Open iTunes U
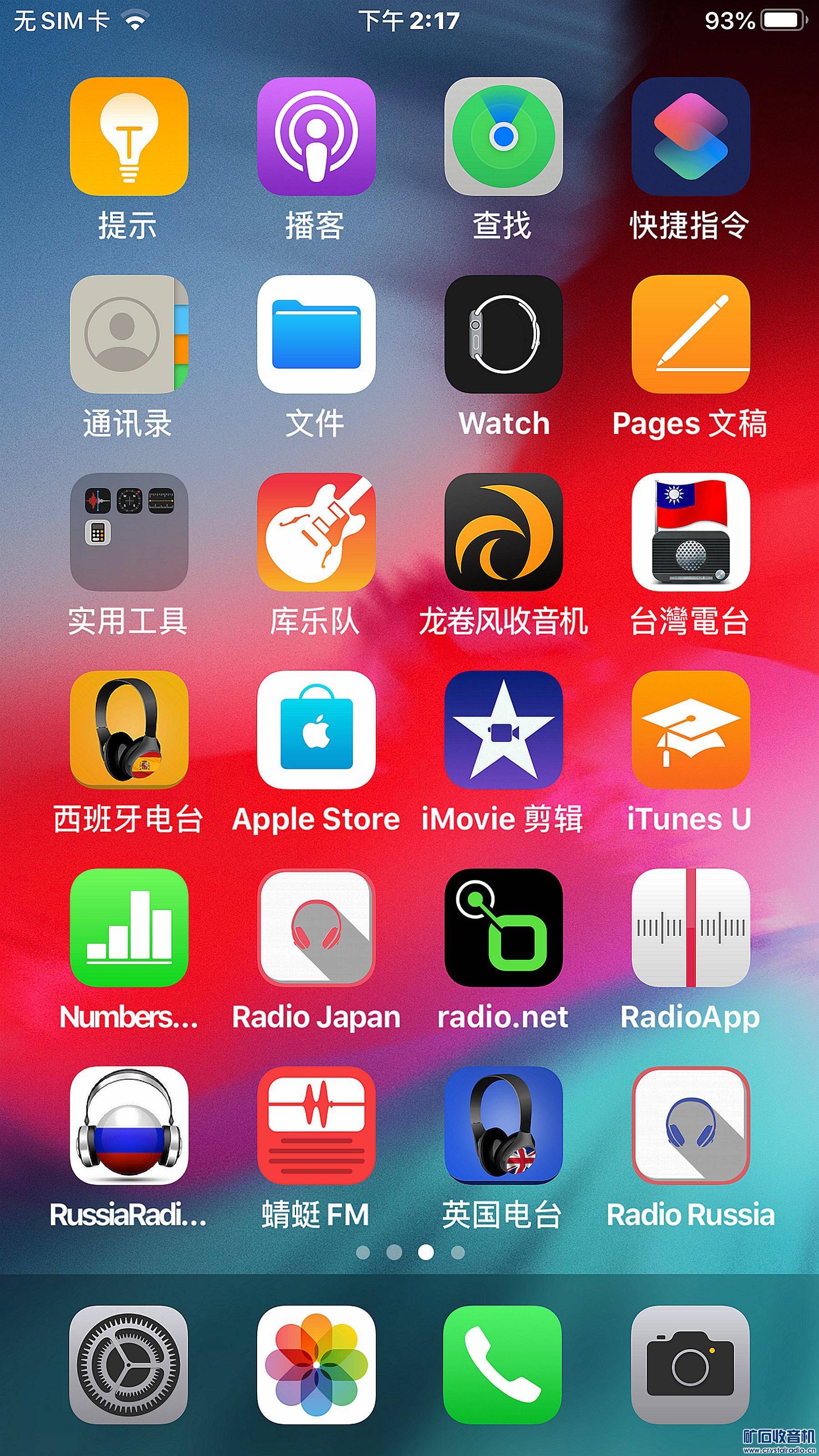 point(690,730)
